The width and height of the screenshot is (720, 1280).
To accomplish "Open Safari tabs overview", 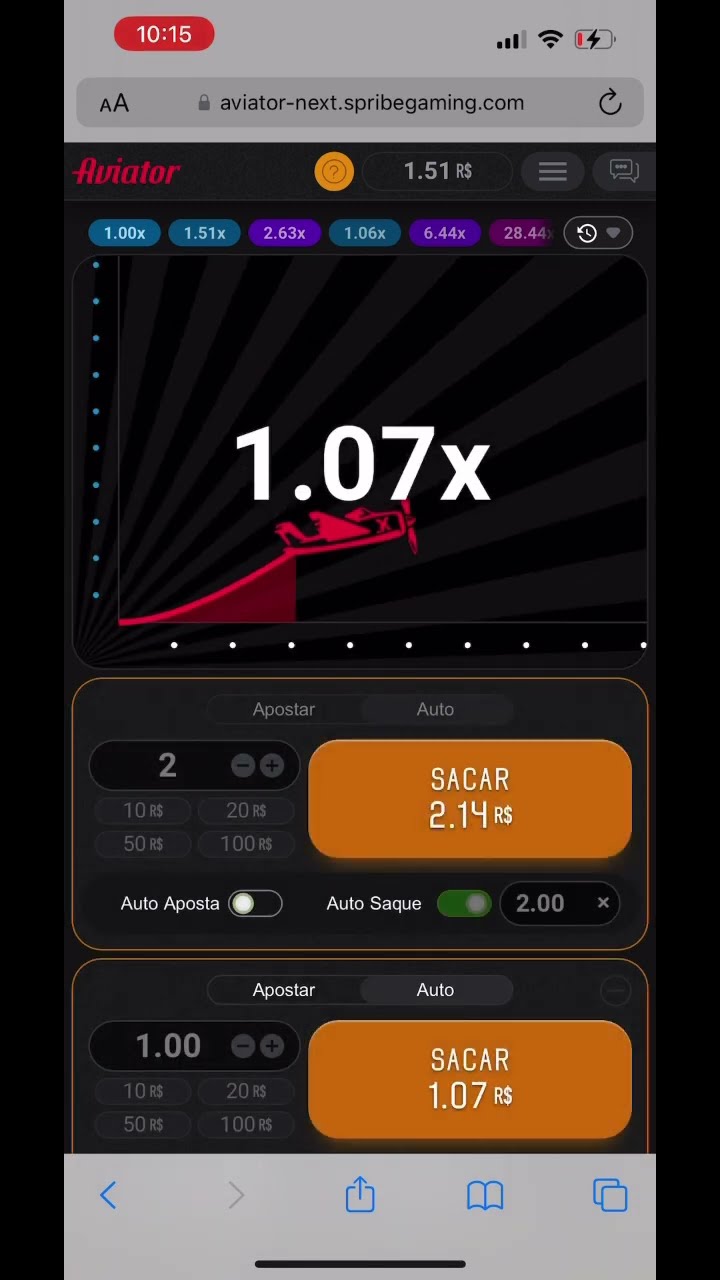I will (x=610, y=1195).
